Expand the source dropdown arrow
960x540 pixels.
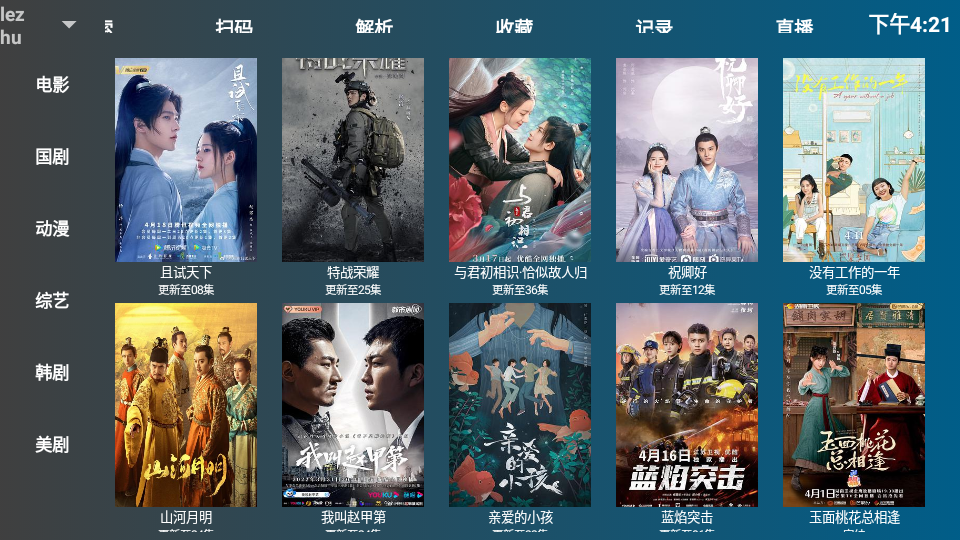click(x=69, y=24)
